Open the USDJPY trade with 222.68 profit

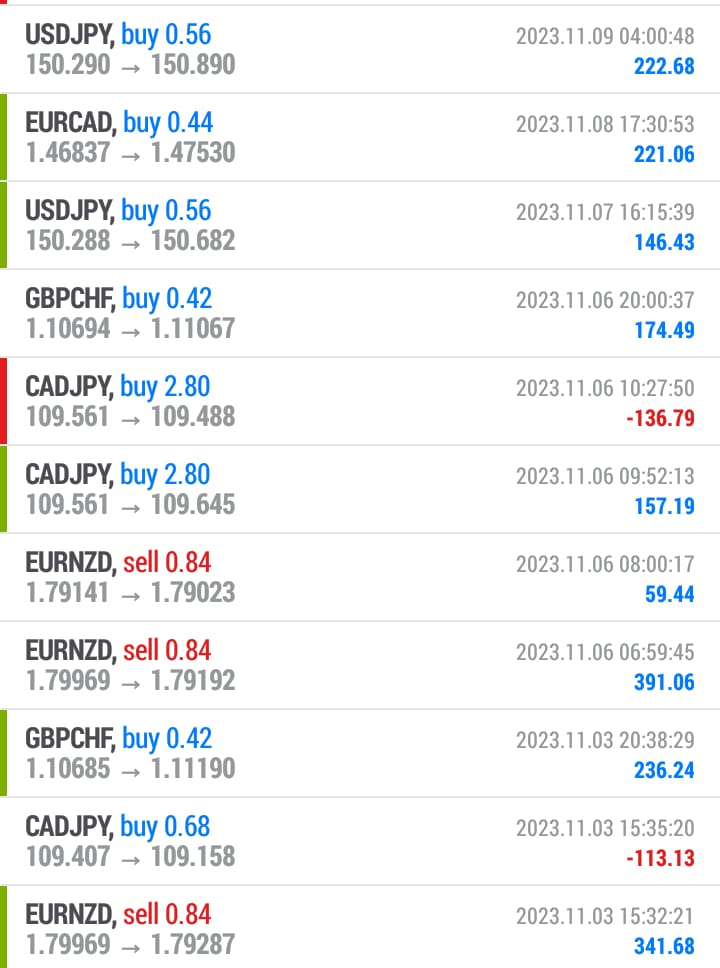pos(360,50)
